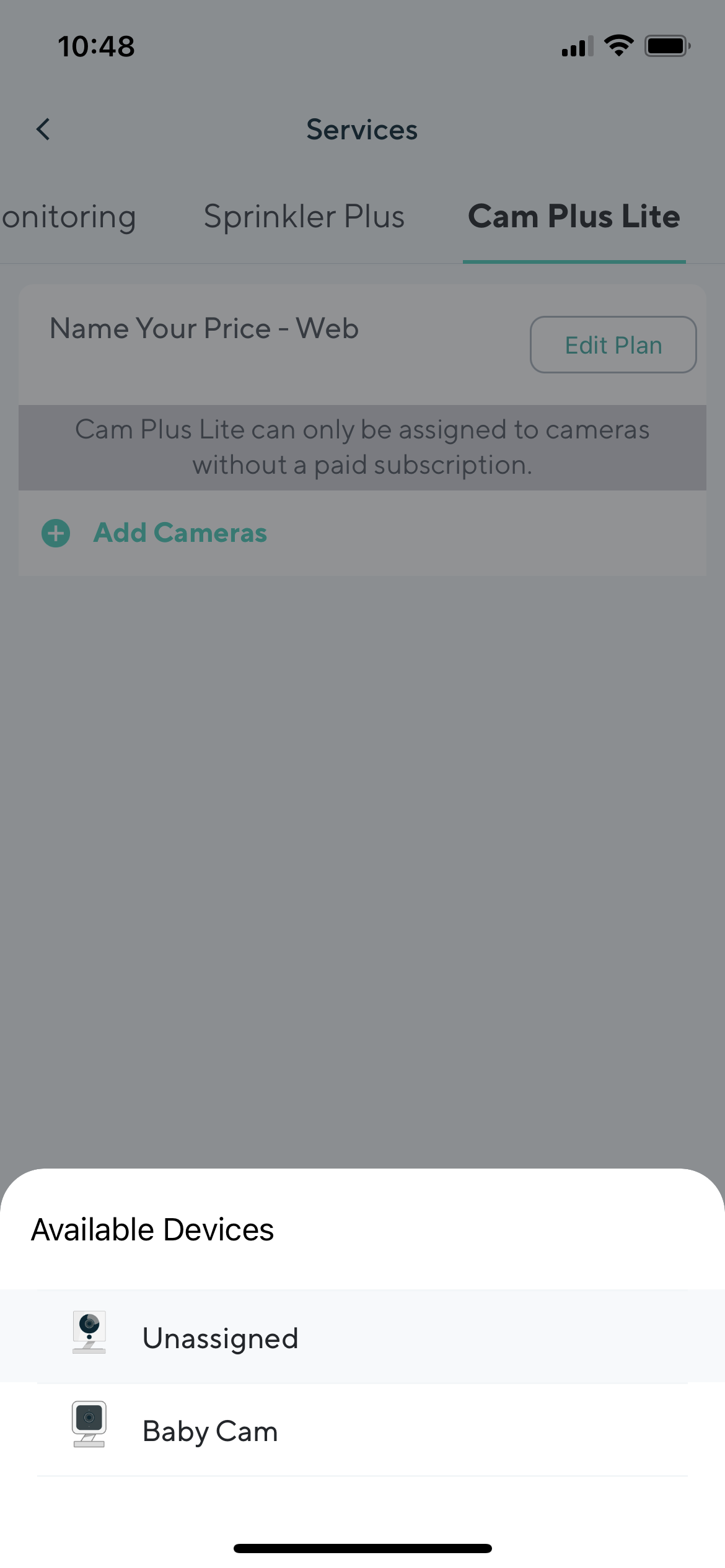Screen dimensions: 725x1568
Task: Select Baby Cam from Available Devices
Action: click(x=210, y=1431)
